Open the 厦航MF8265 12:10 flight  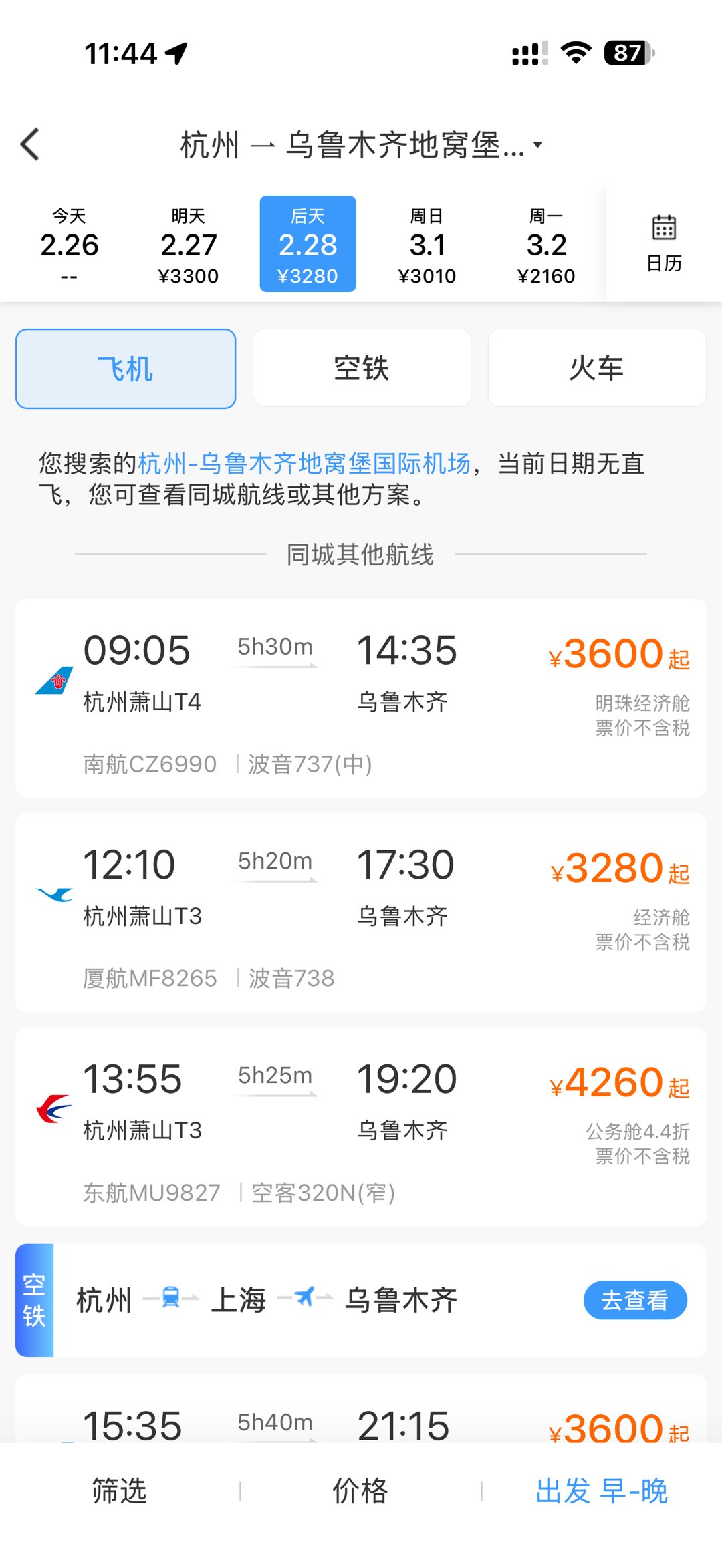point(361,912)
